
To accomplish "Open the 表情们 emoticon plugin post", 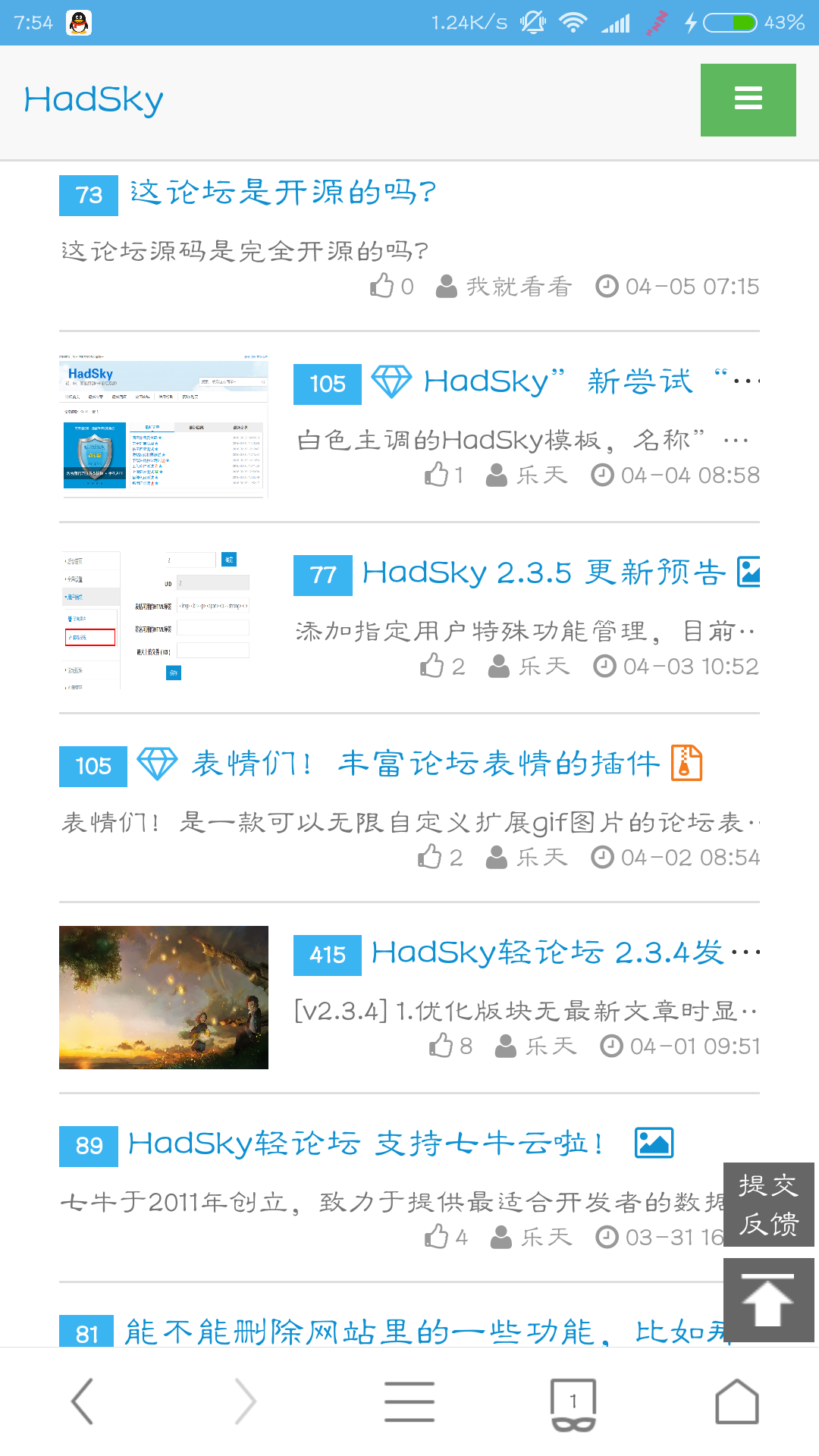I will (425, 764).
